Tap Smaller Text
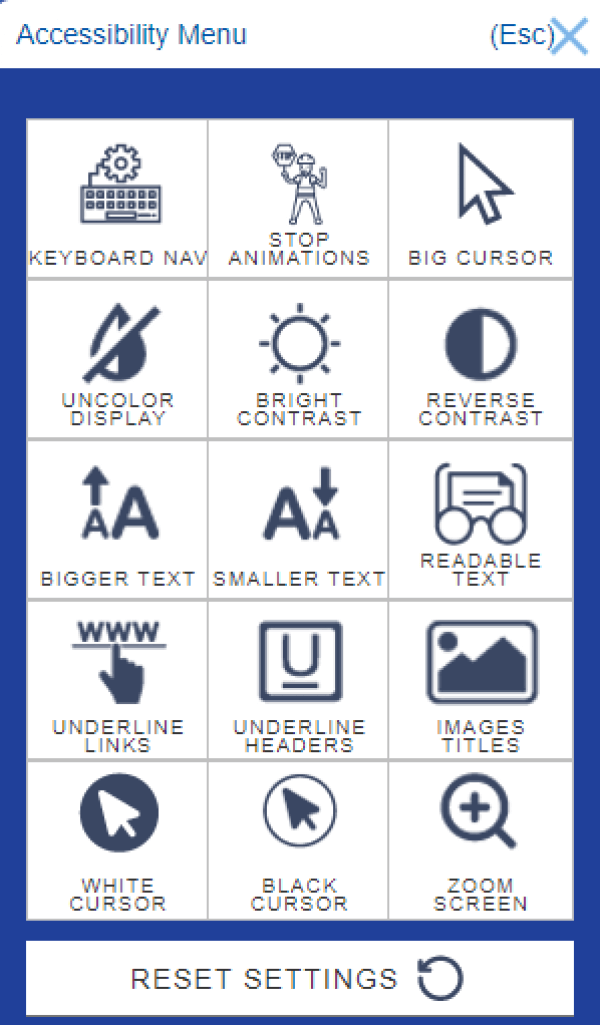 tap(299, 520)
